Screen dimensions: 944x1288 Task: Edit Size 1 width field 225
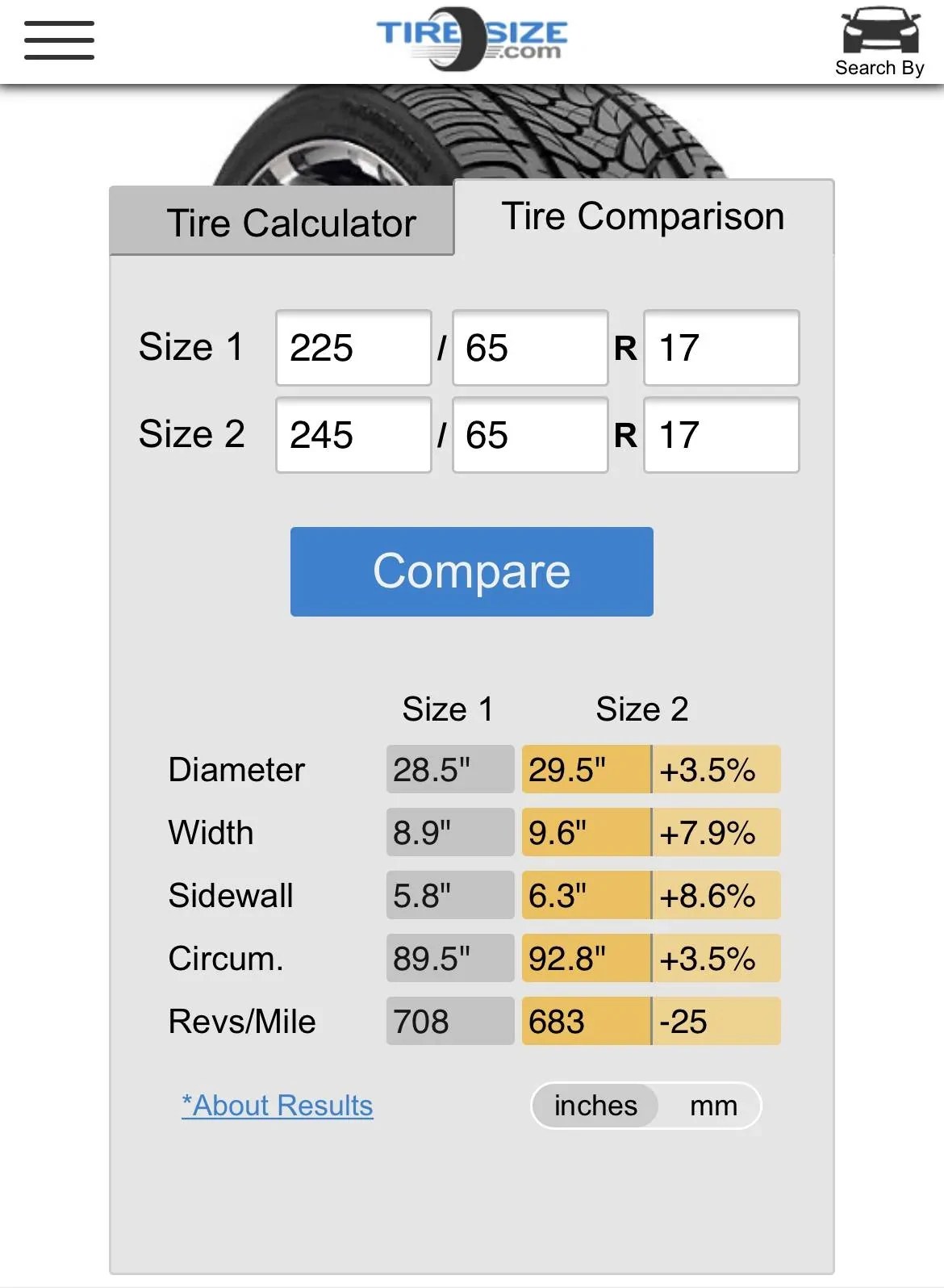(x=353, y=348)
